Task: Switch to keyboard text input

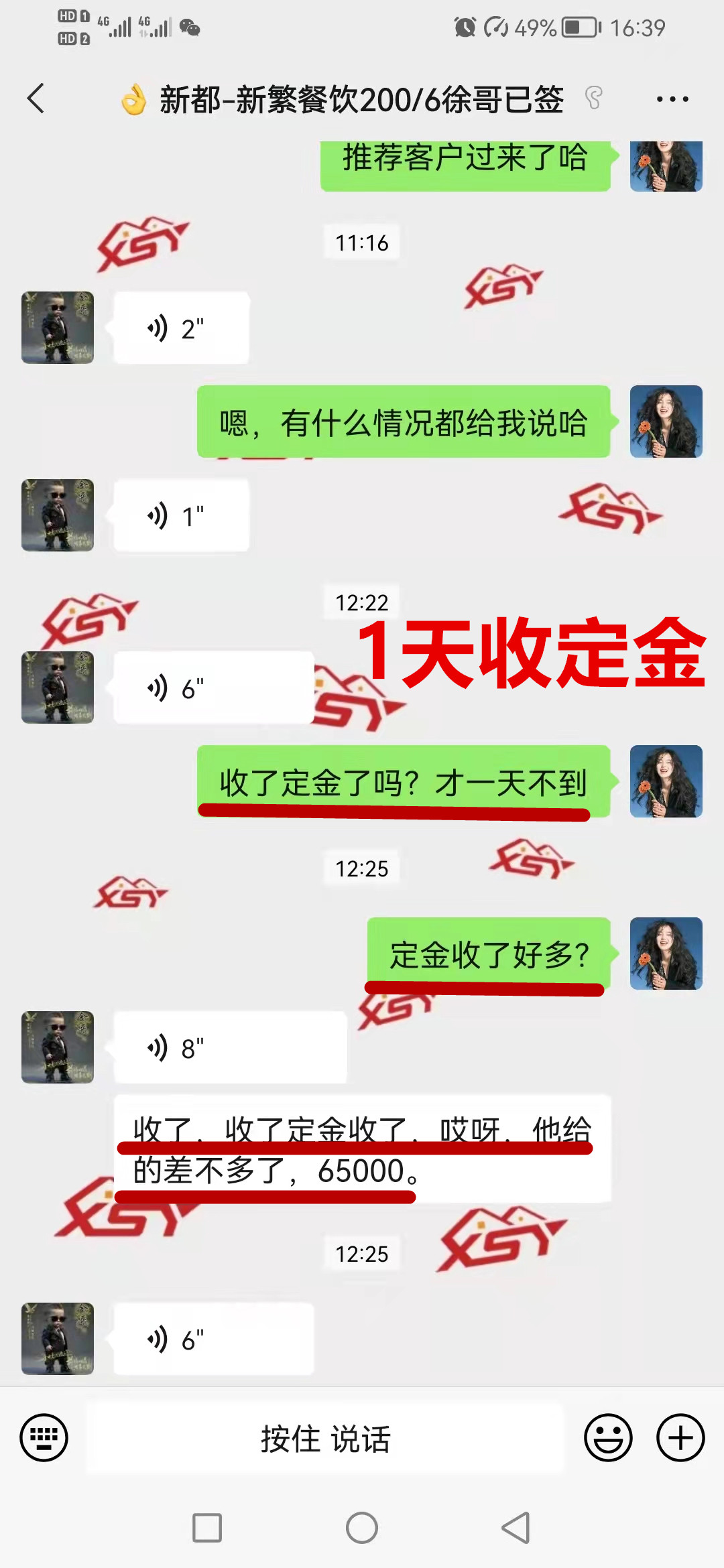Action: pyautogui.click(x=44, y=1438)
